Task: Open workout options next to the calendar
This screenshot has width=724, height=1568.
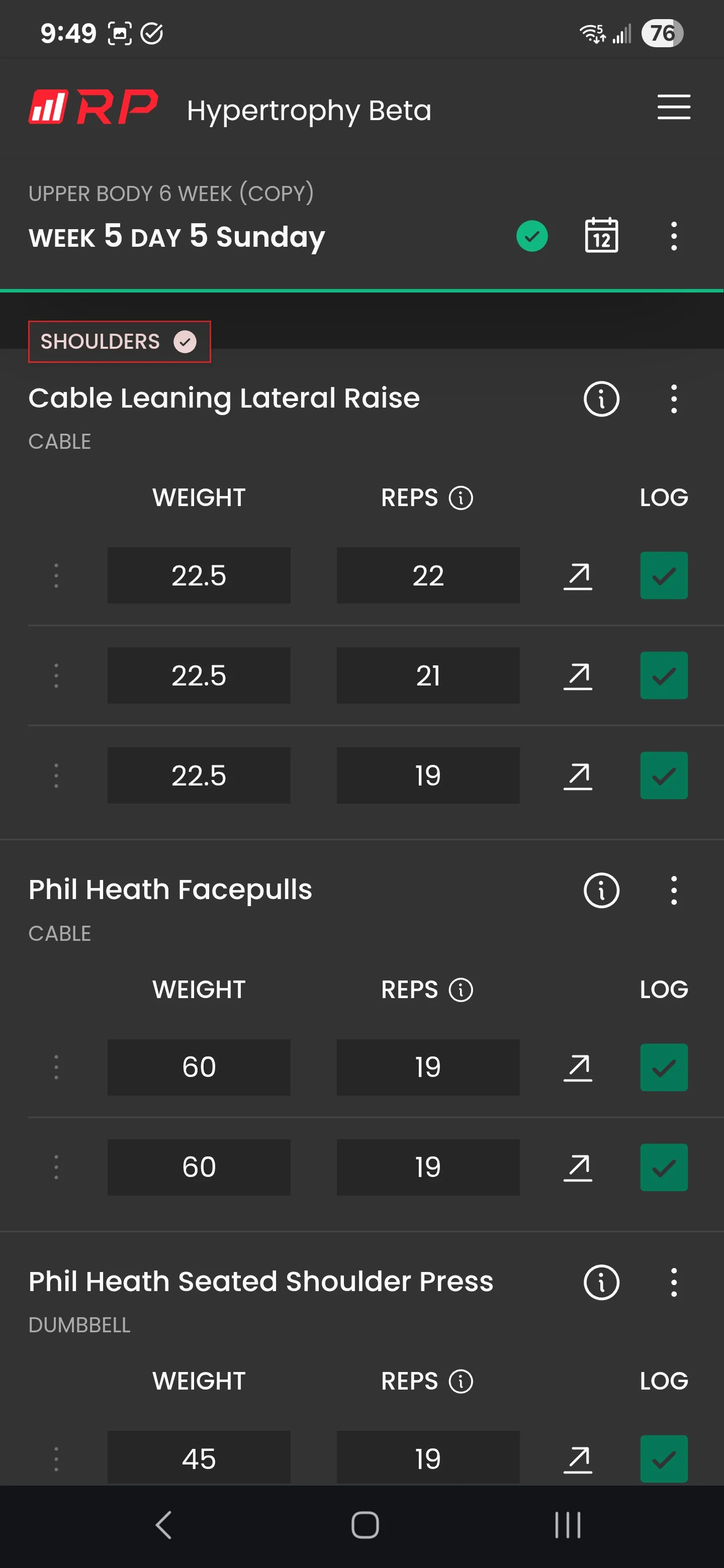Action: [x=673, y=236]
